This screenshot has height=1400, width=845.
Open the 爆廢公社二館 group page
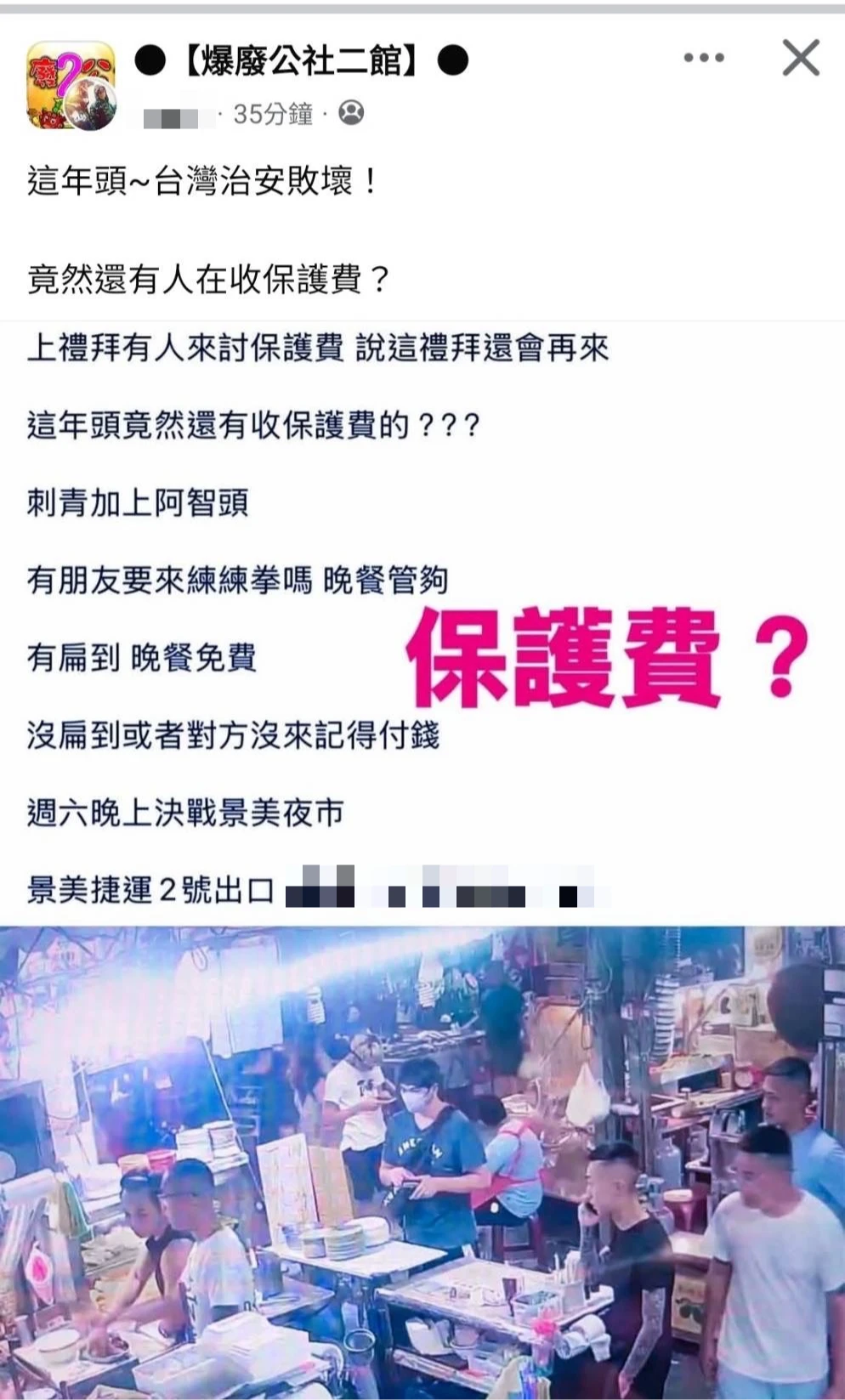point(302,60)
